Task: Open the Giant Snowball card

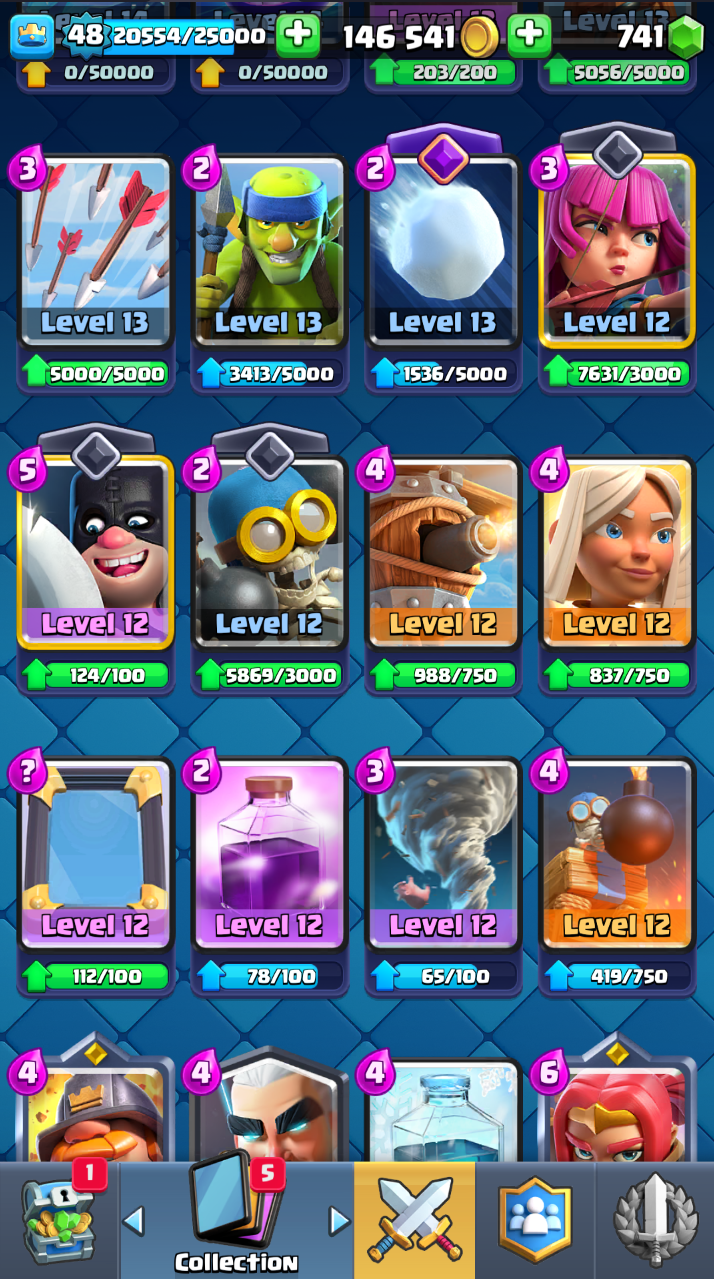Action: pos(443,250)
